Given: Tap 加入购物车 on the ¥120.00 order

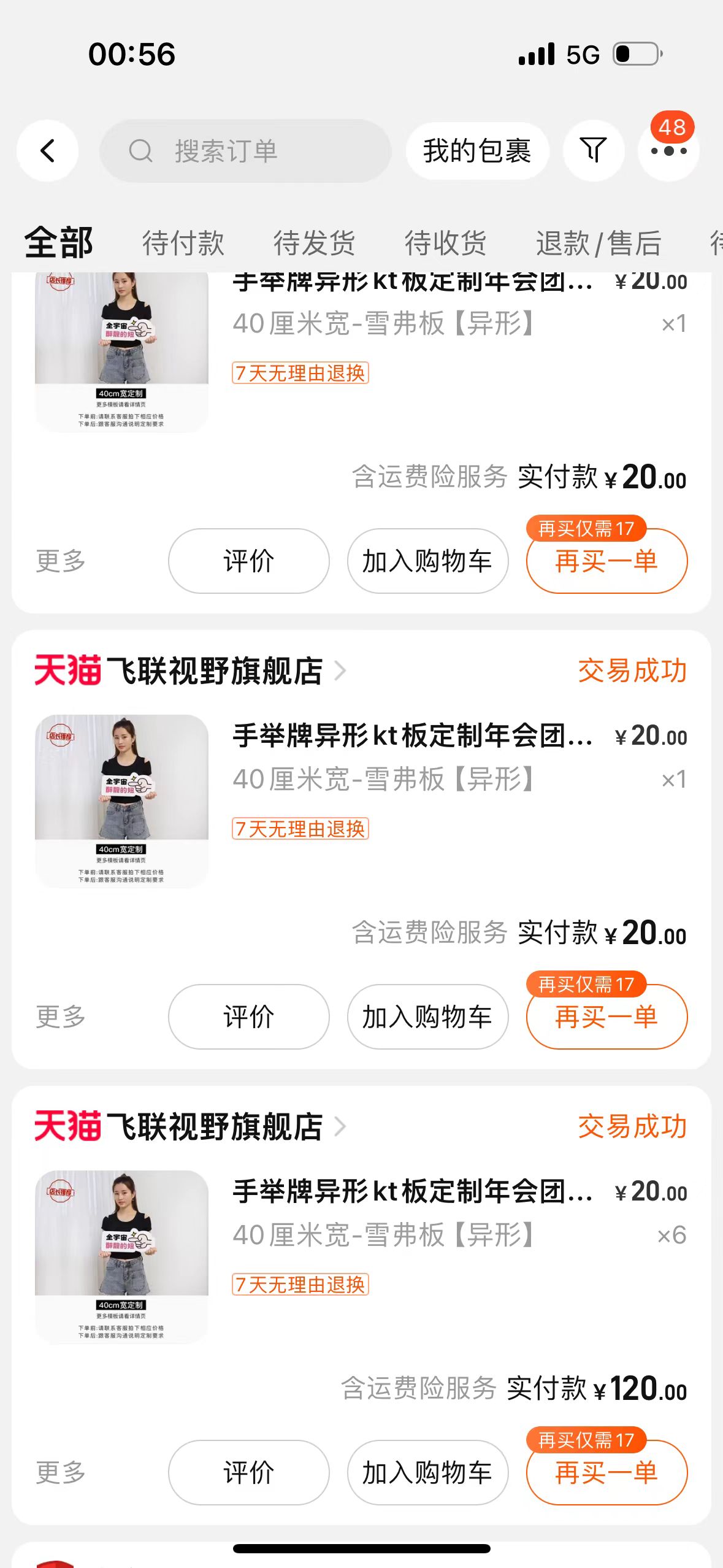Looking at the screenshot, I should [427, 1472].
